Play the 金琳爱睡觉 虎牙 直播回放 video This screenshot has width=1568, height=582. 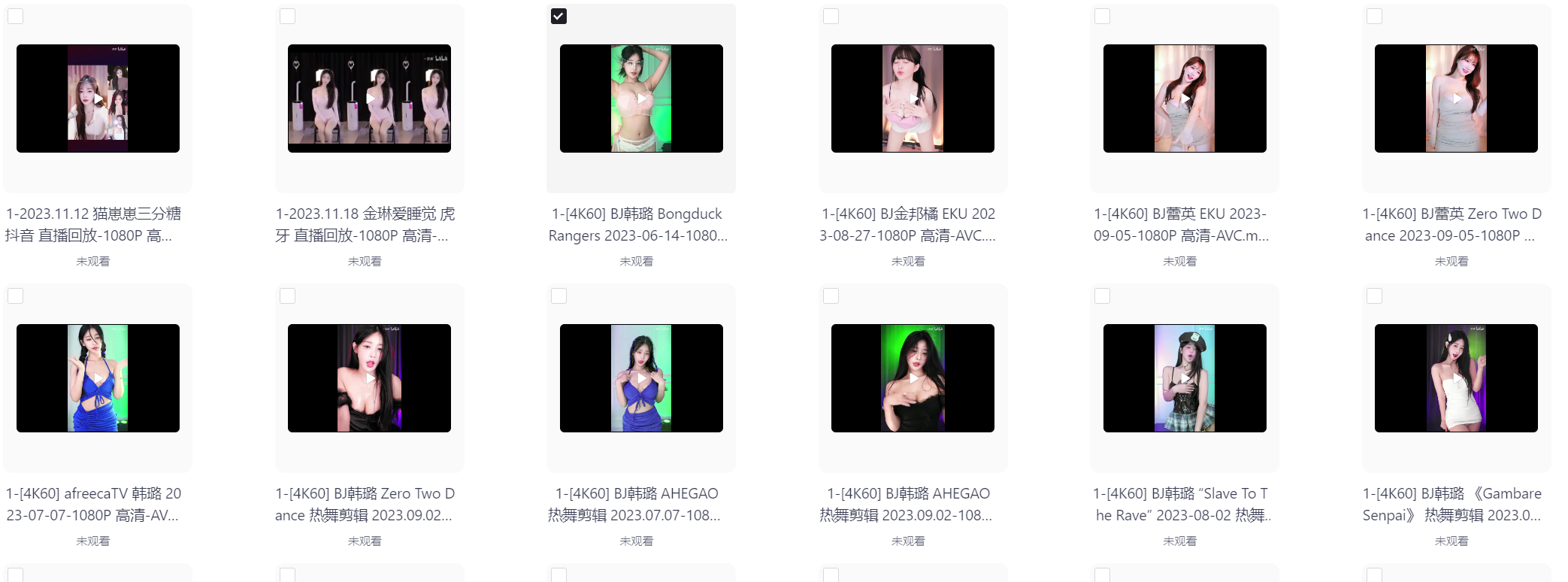[369, 99]
